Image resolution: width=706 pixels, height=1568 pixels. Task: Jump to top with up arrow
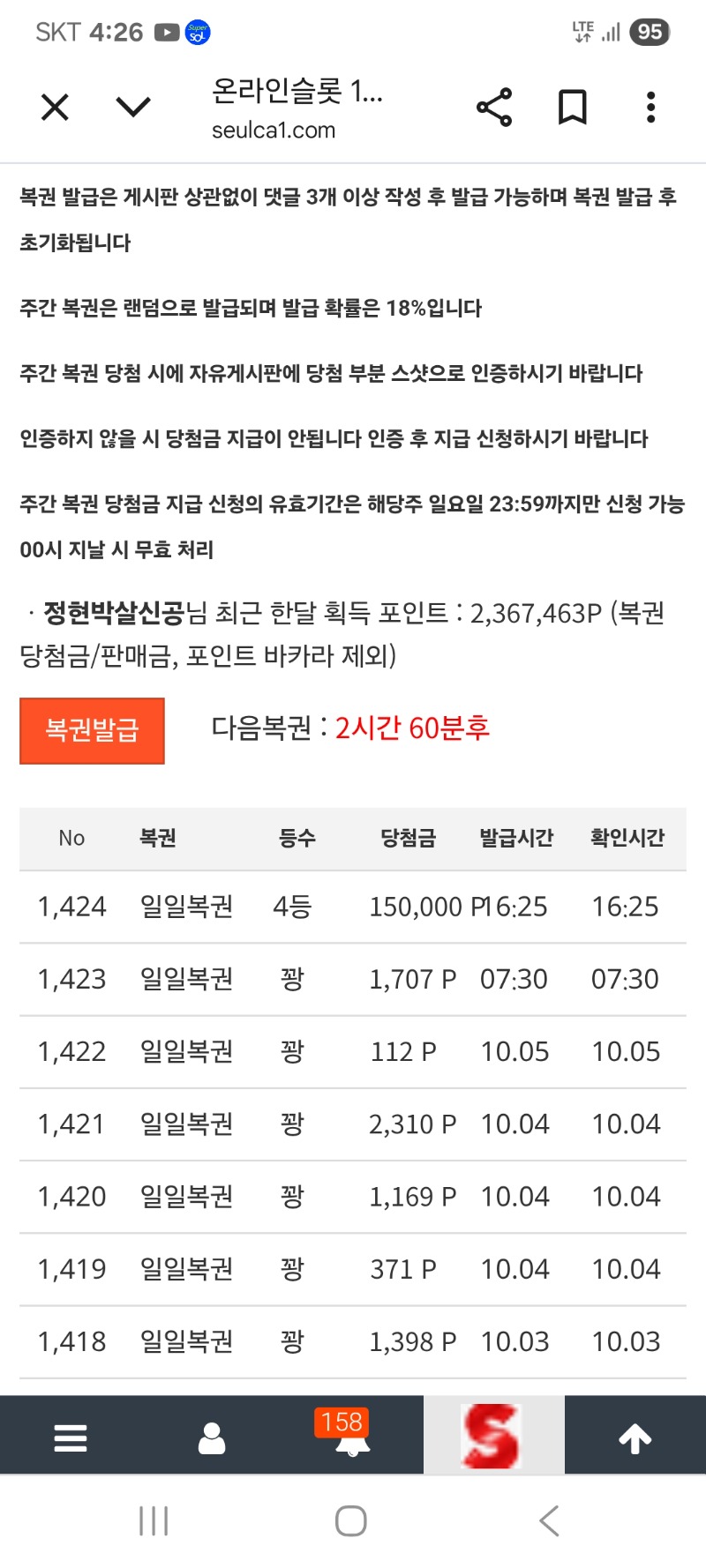pyautogui.click(x=635, y=1437)
